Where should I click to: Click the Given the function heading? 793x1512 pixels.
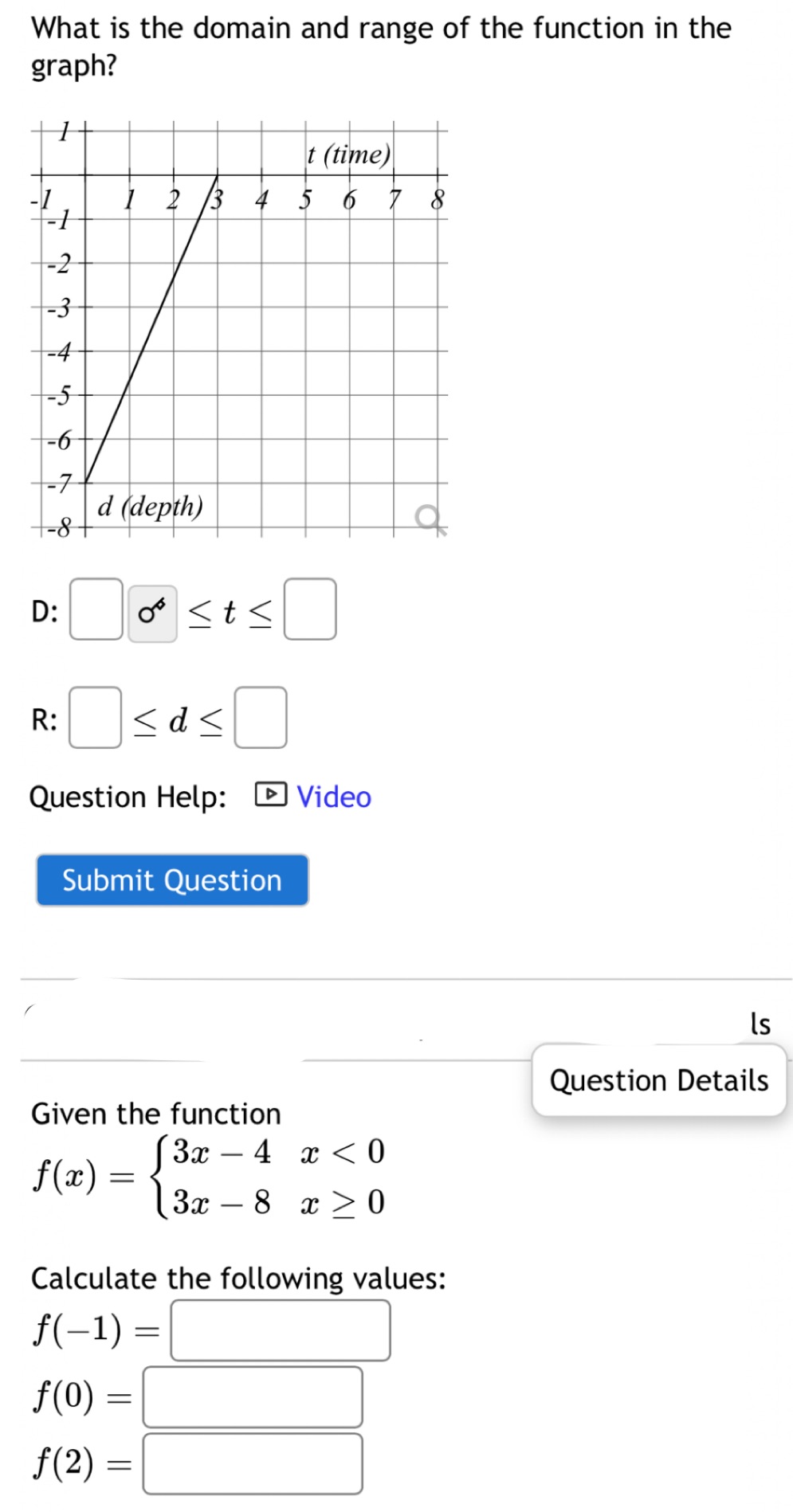coord(155,1114)
